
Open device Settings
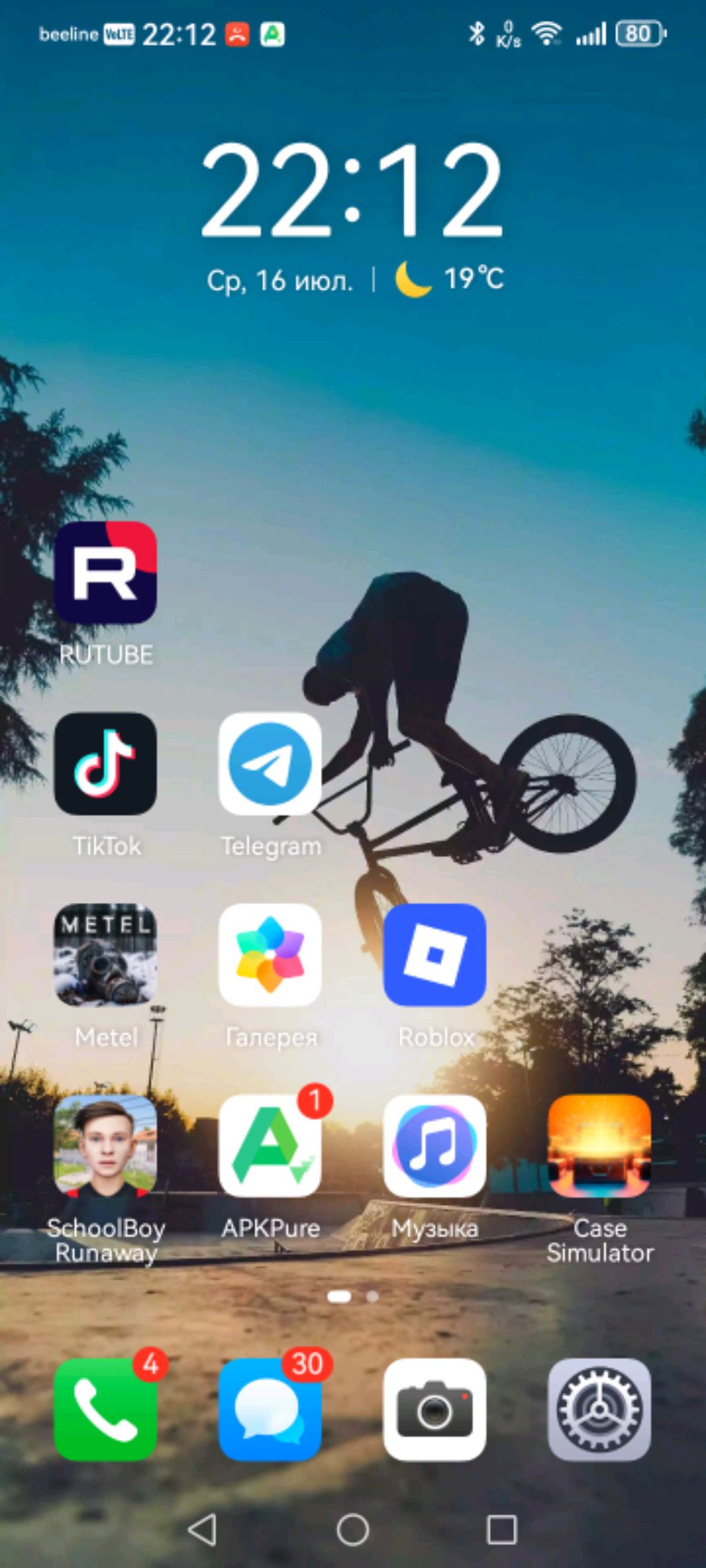pos(599,1409)
